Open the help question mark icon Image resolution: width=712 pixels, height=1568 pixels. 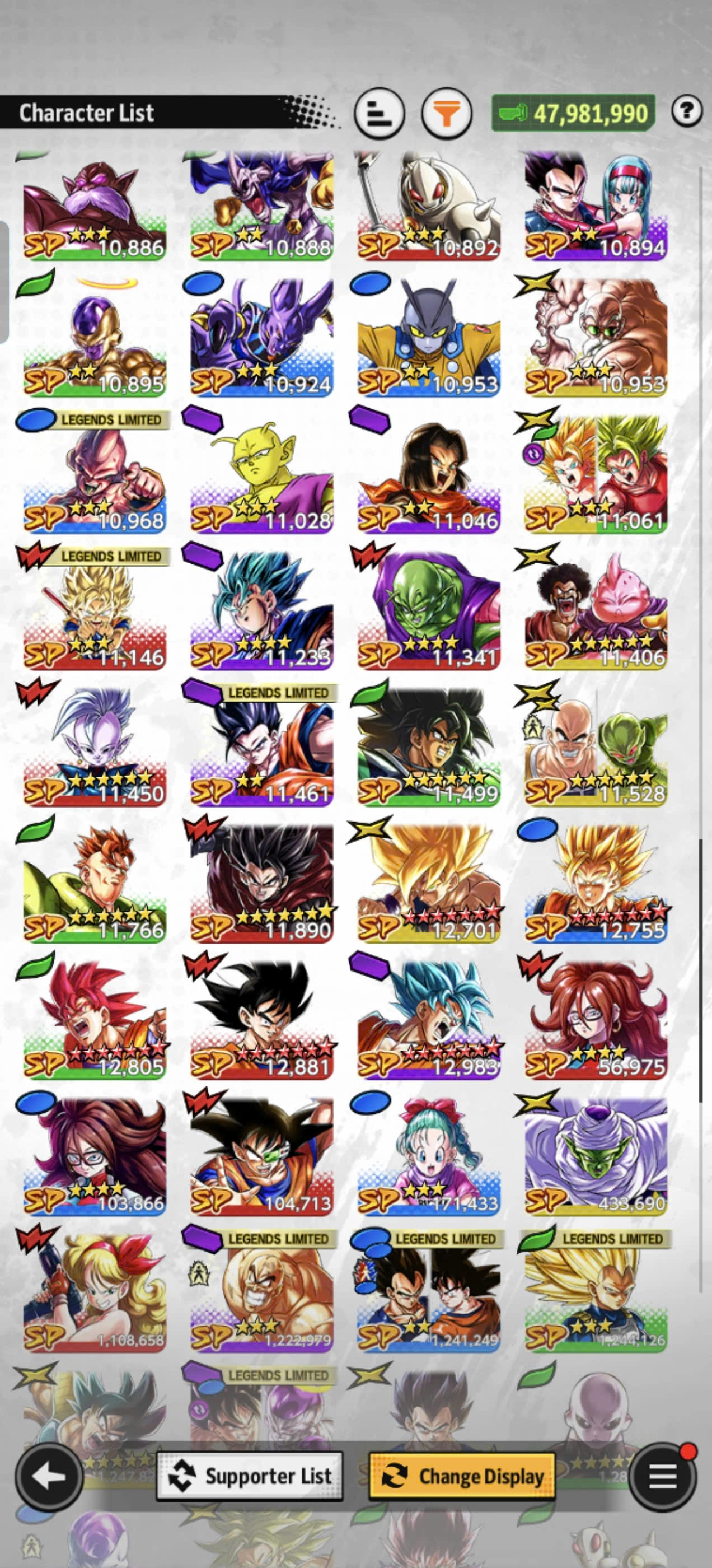[686, 111]
